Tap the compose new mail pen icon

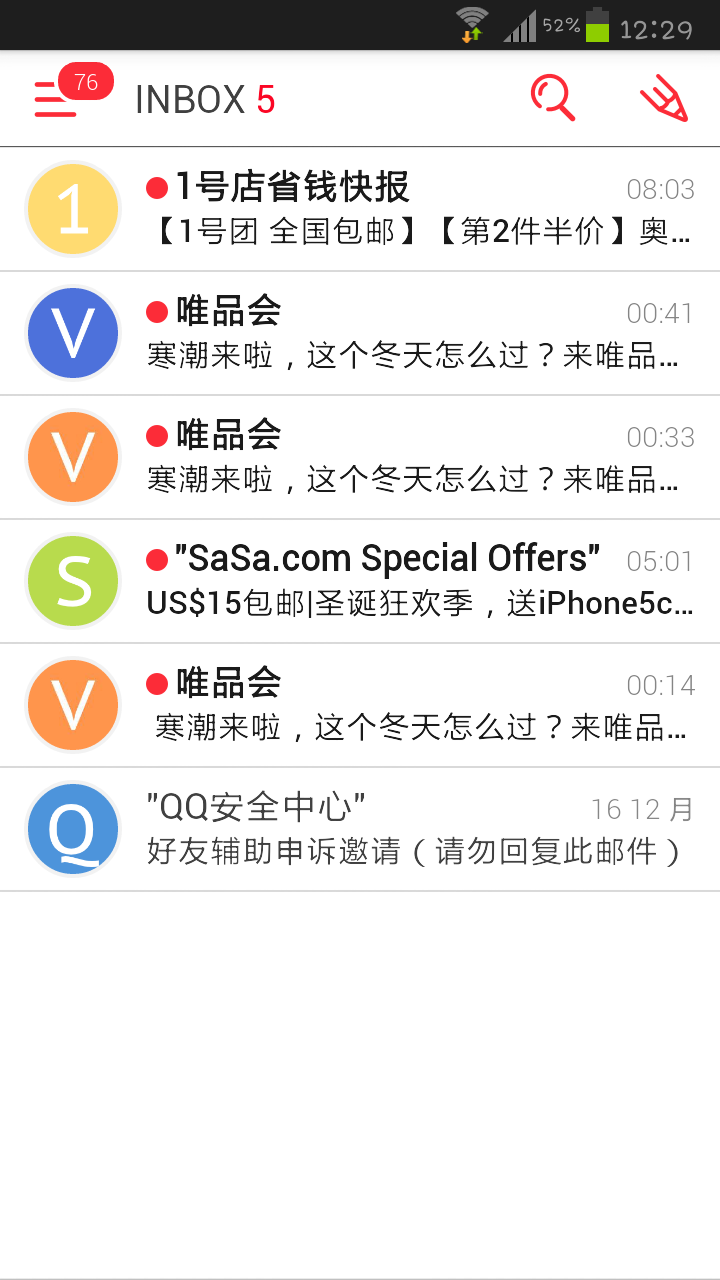pos(663,97)
